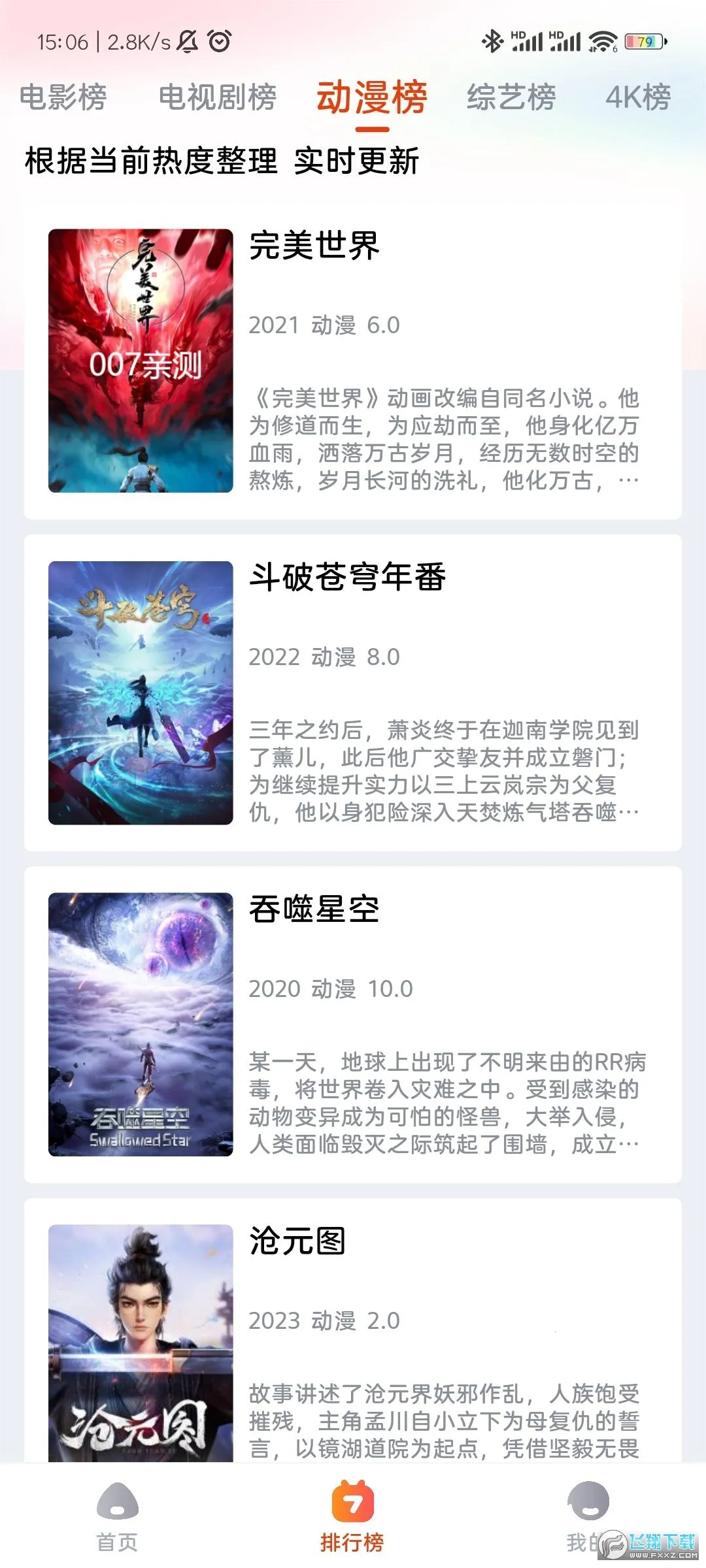This screenshot has width=706, height=1568.
Task: Switch to the 电影榜 tab
Action: click(x=63, y=98)
